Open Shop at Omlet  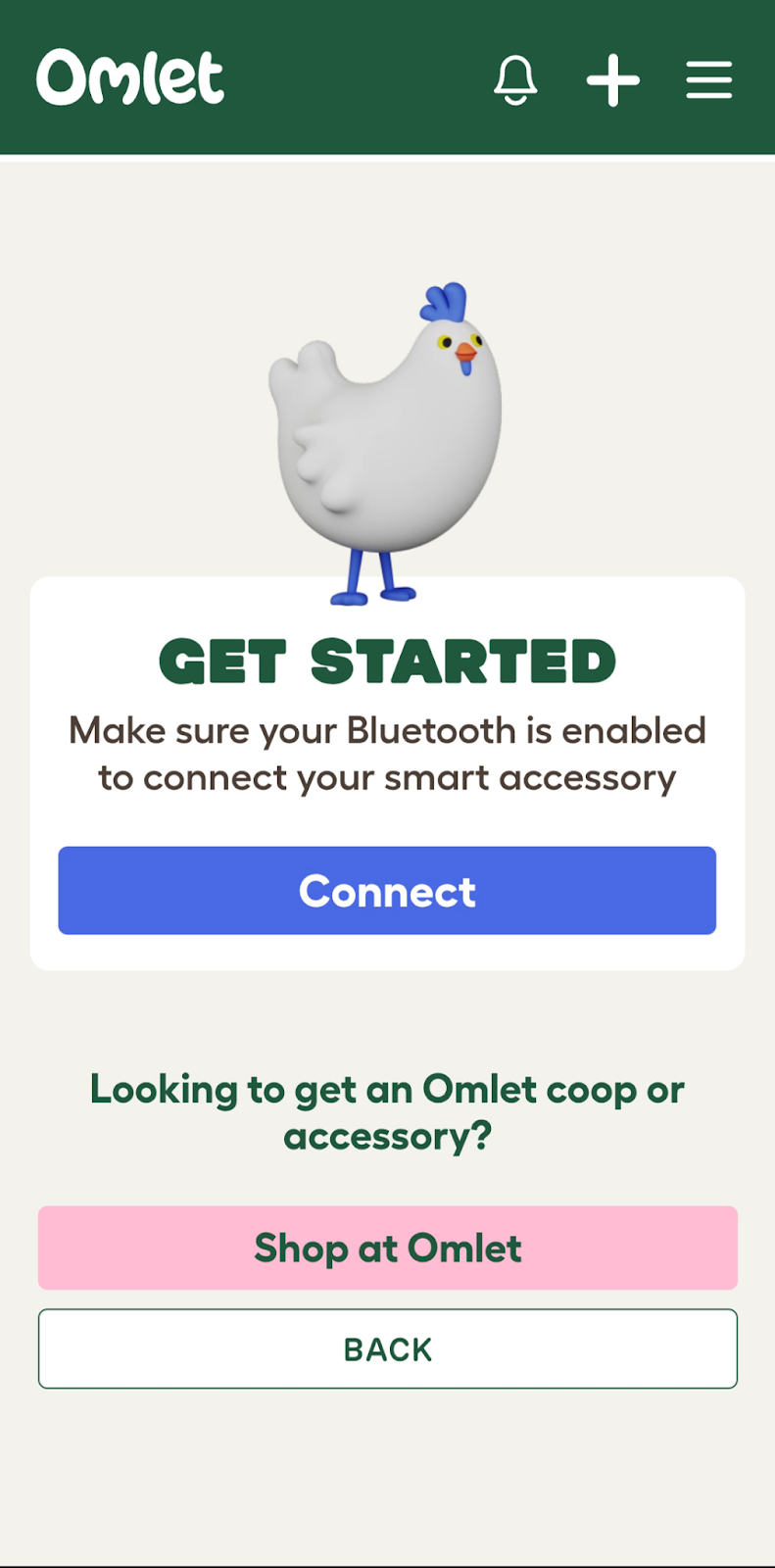point(387,1248)
